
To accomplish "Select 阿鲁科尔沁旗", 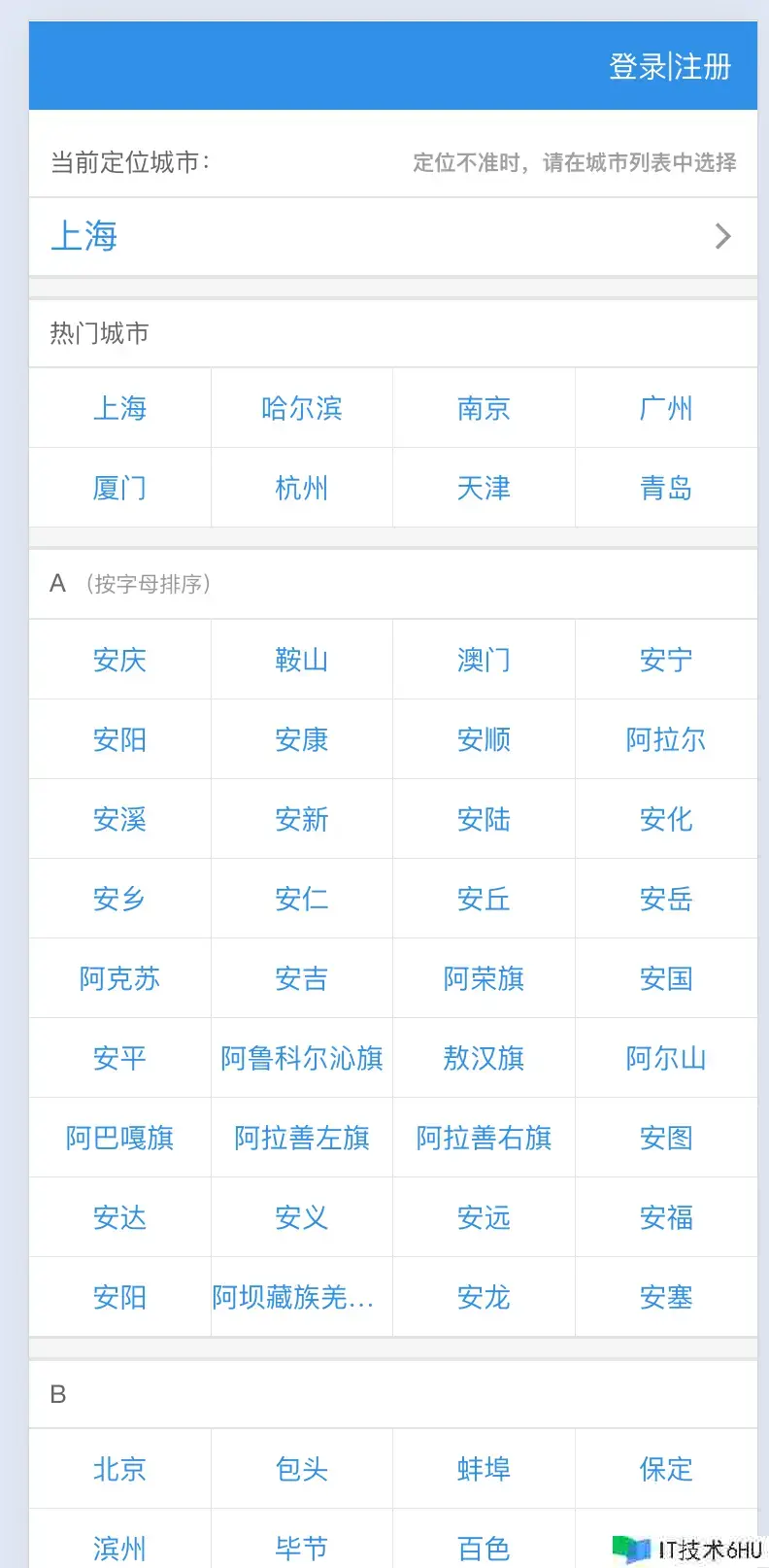I will point(302,1058).
